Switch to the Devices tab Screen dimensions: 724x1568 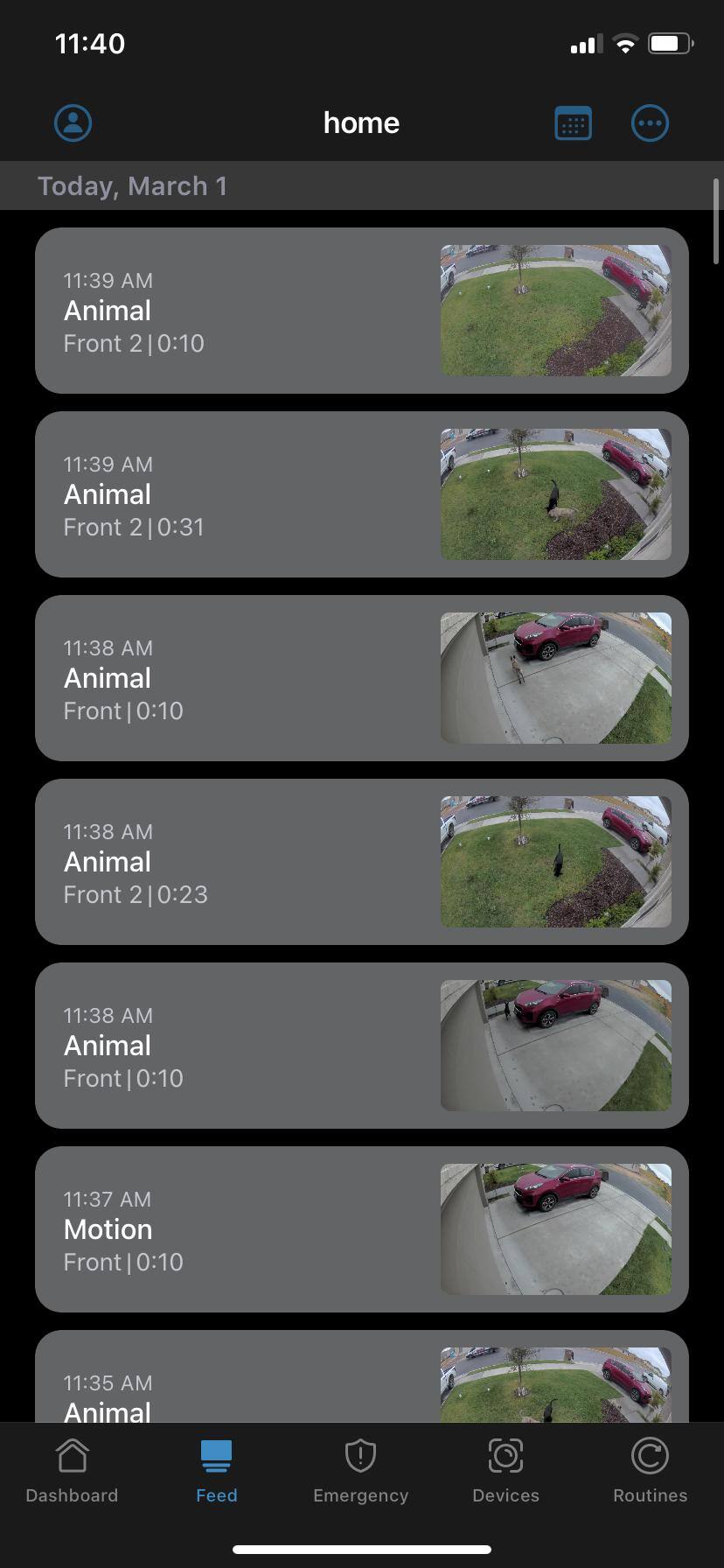505,1472
